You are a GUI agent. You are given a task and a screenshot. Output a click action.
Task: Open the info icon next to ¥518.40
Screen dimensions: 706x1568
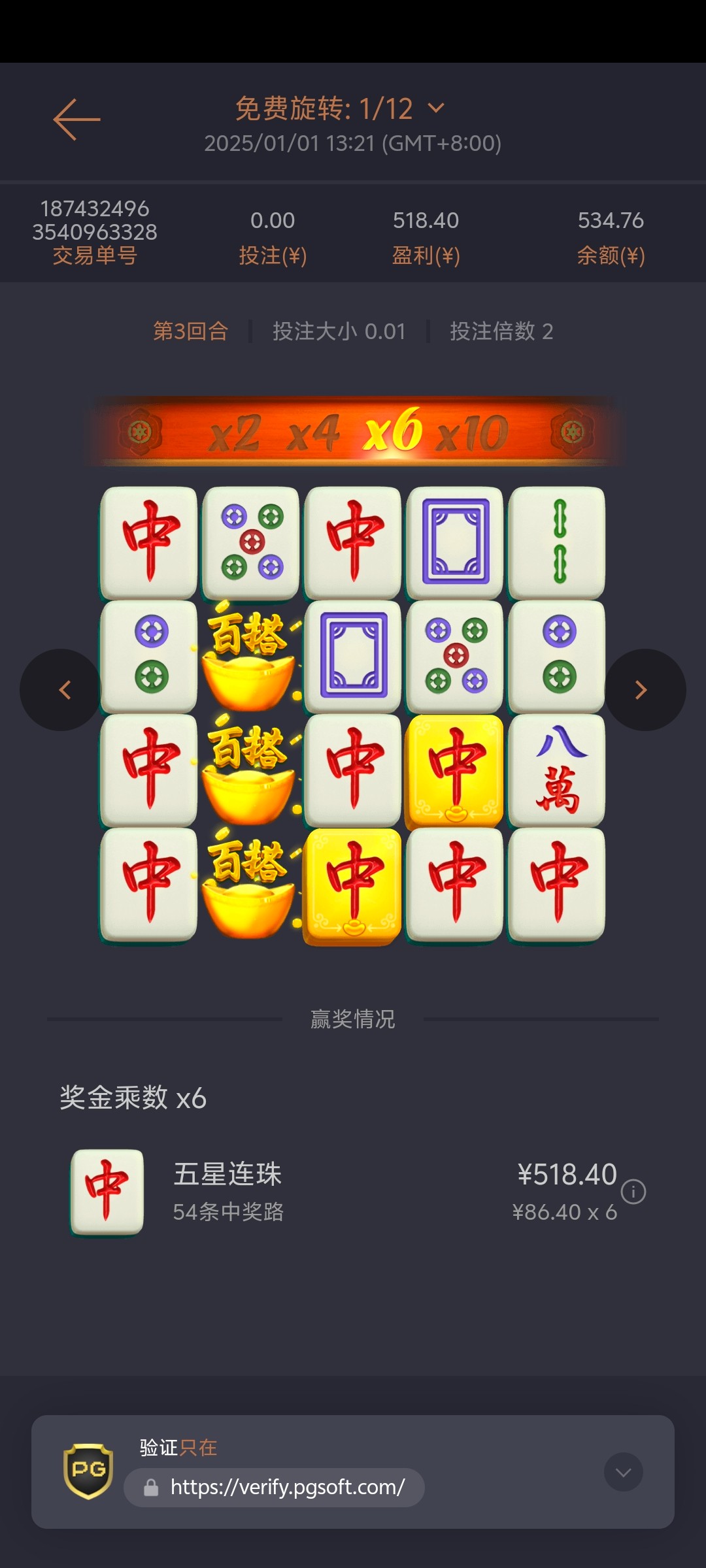[633, 1192]
